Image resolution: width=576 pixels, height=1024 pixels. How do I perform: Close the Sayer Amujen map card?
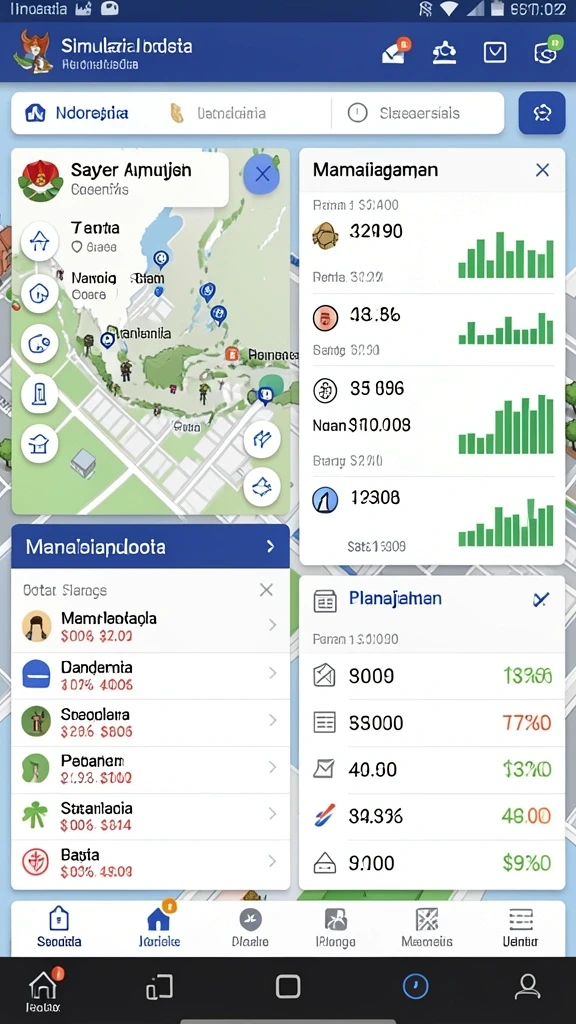(x=262, y=174)
